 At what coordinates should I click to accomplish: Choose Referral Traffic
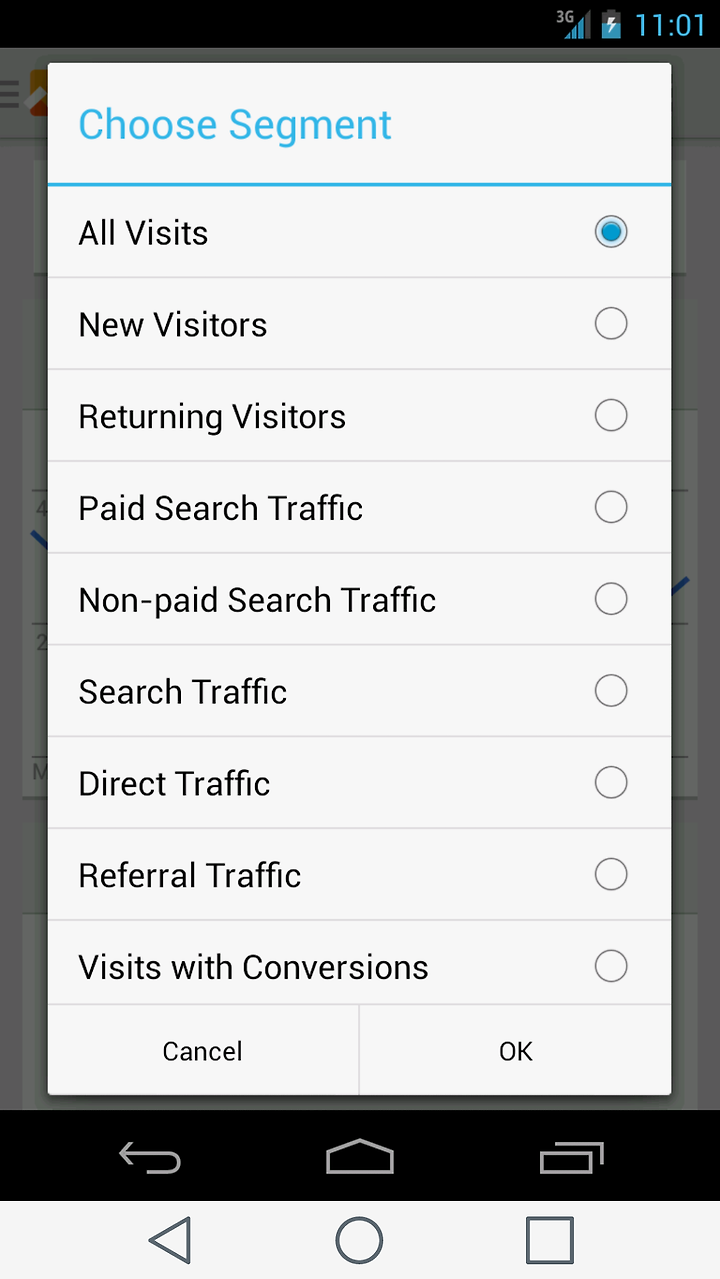click(359, 875)
